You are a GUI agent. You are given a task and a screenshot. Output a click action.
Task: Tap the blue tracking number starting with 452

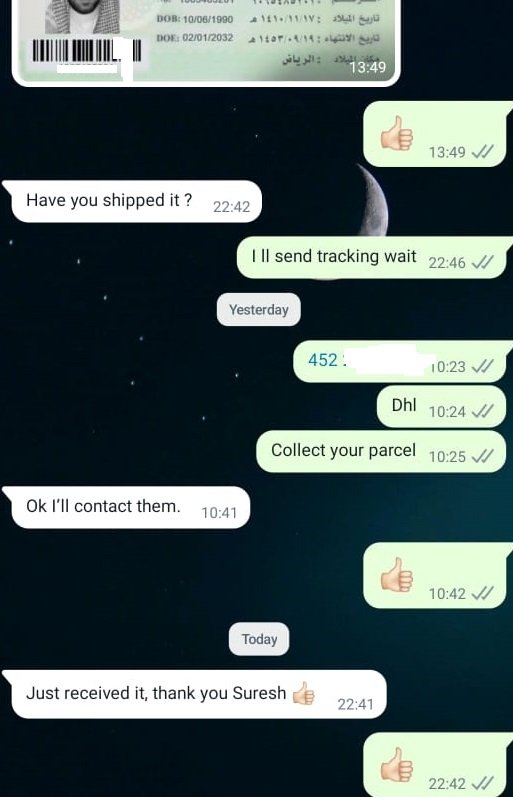click(x=326, y=360)
